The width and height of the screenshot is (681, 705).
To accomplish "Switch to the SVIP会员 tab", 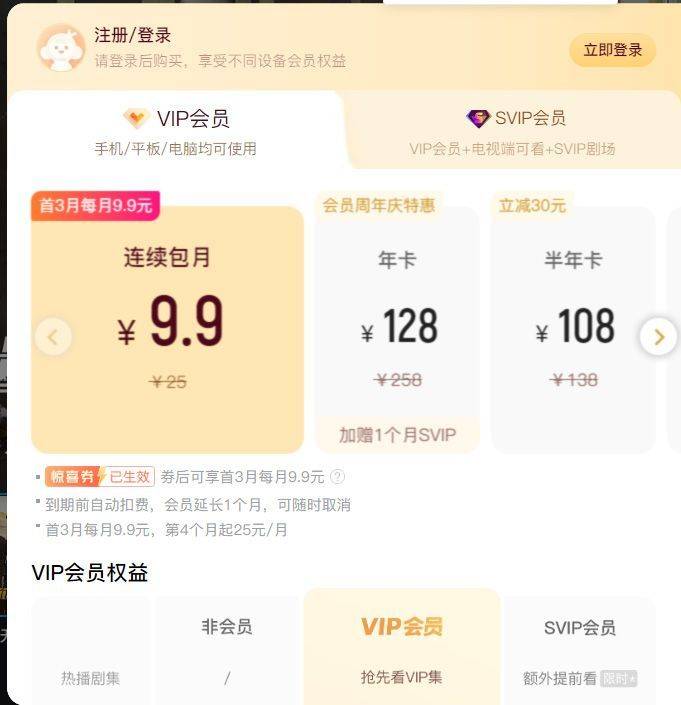I will click(514, 131).
